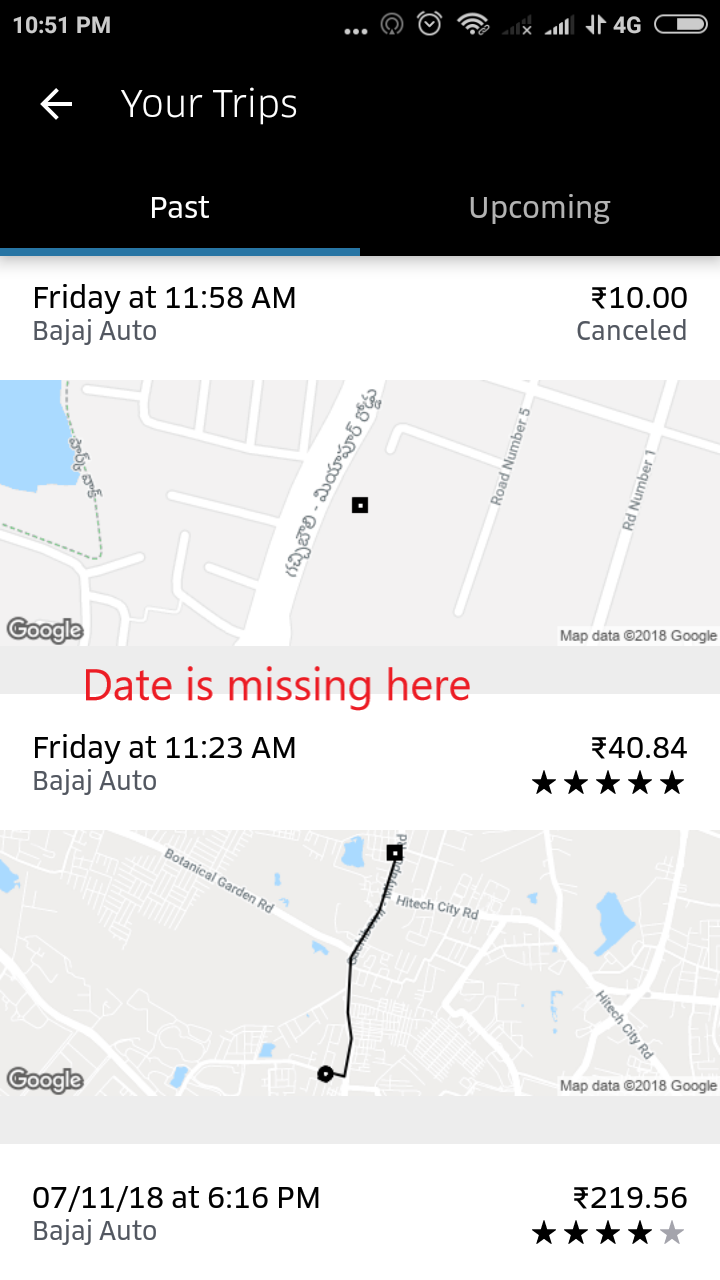This screenshot has height=1280, width=720.
Task: Open the canceled Friday 11:58 AM trip
Action: pos(360,314)
